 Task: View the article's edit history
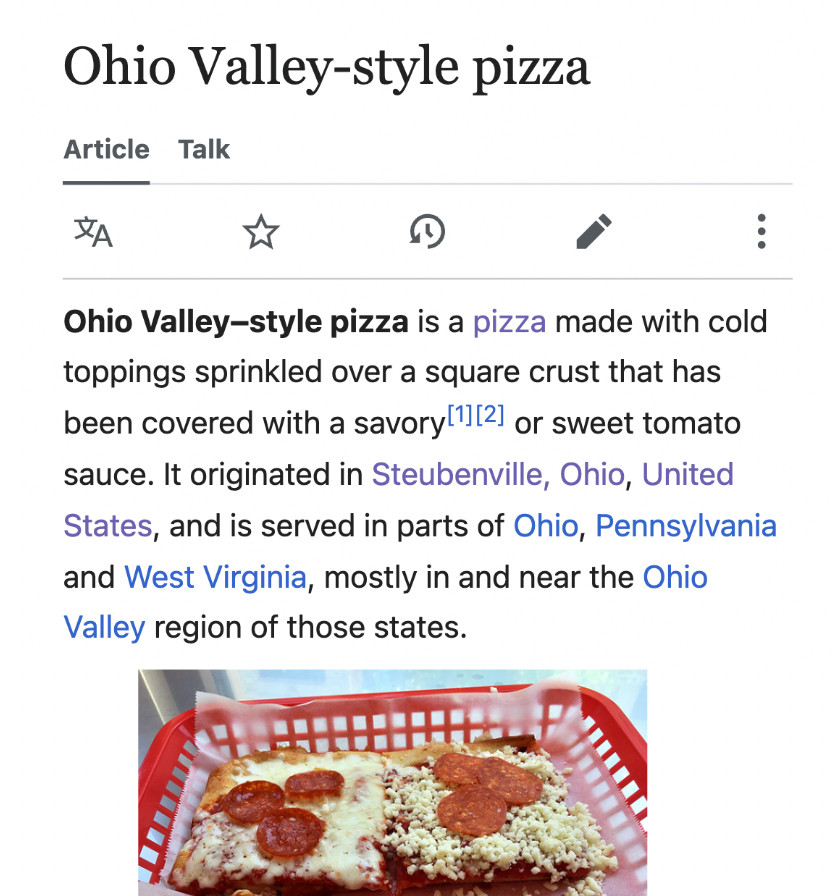427,232
